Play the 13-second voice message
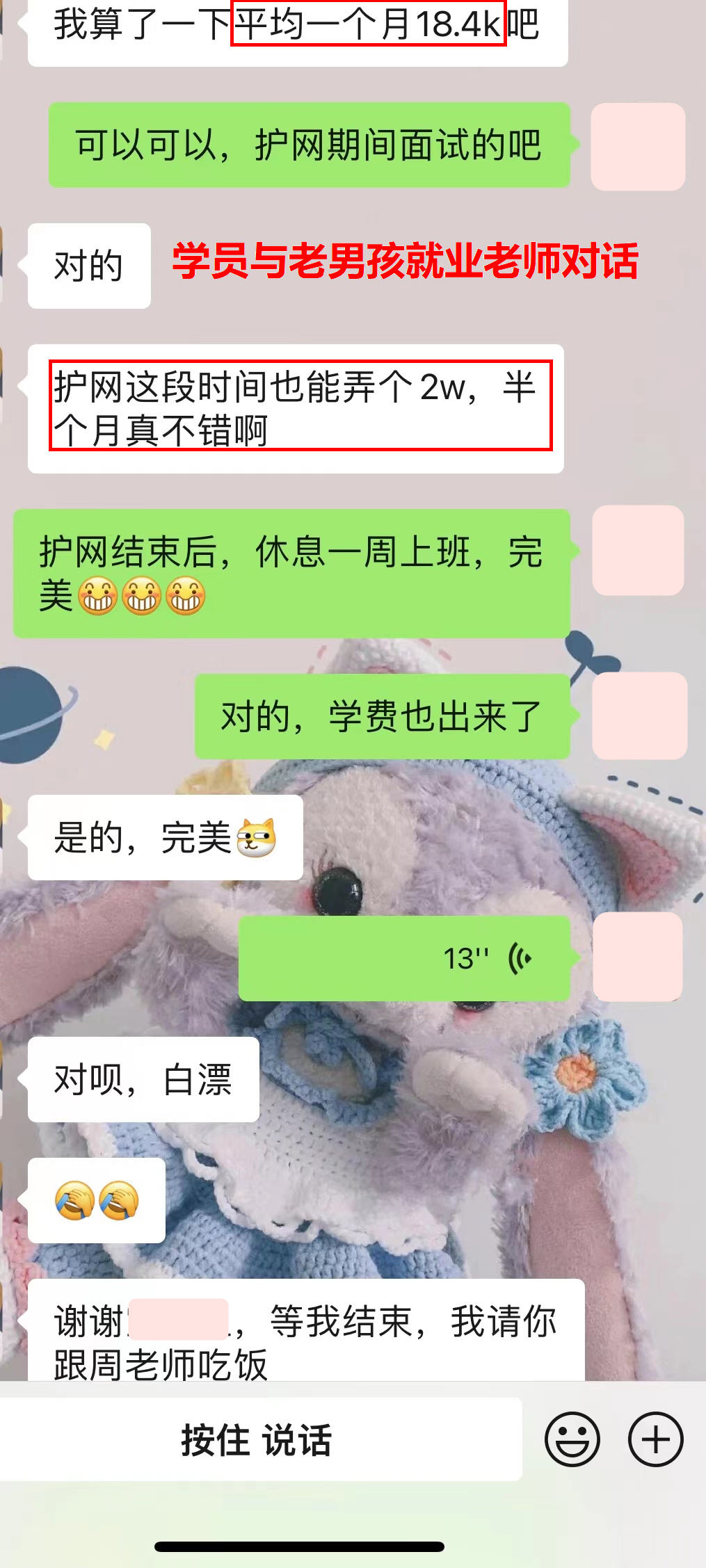This screenshot has width=706, height=1568. [405, 958]
